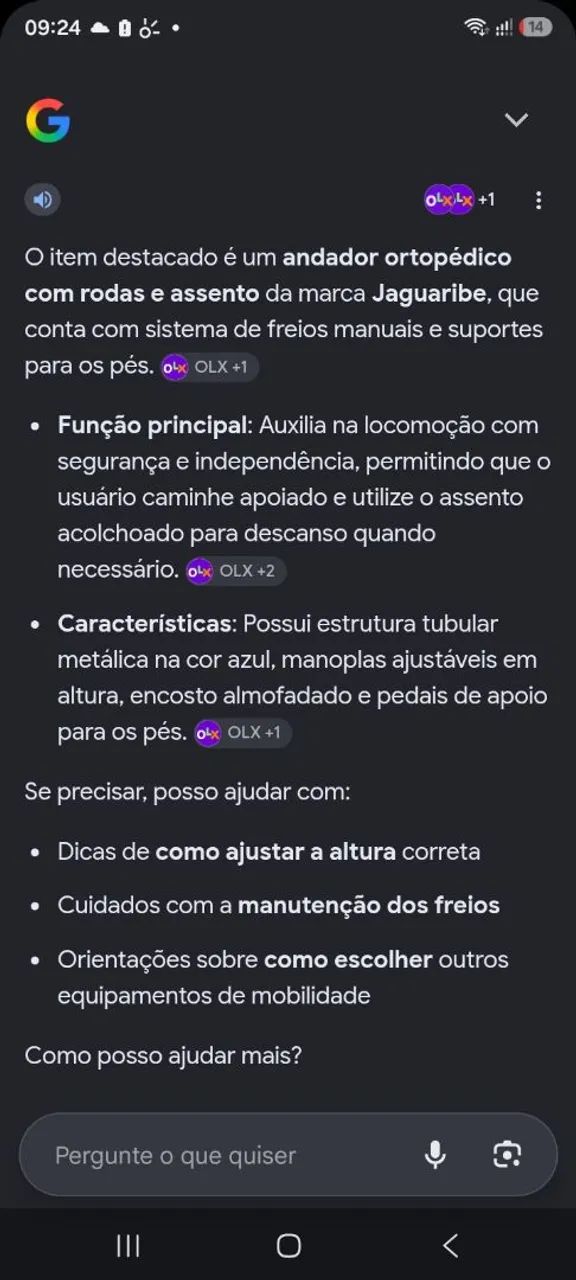Screen dimensions: 576x1280
Task: Open OLX +1 chip after 'para os pés.' intro
Action: (210, 367)
